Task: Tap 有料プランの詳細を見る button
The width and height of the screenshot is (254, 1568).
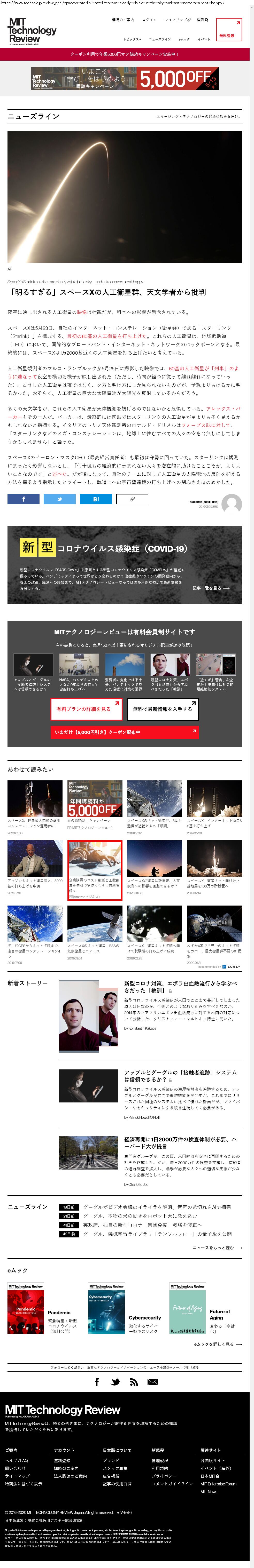Action: [x=86, y=709]
